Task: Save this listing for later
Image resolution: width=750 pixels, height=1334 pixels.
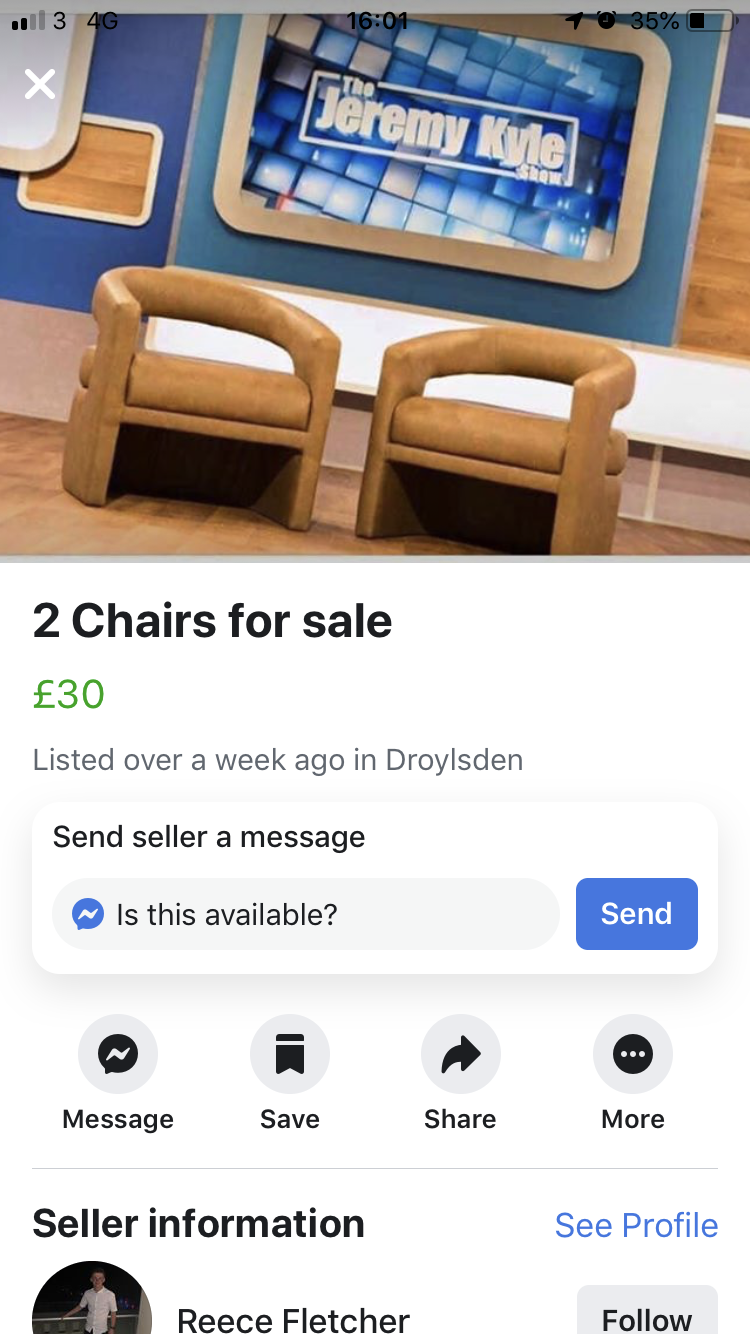Action: pos(289,1054)
